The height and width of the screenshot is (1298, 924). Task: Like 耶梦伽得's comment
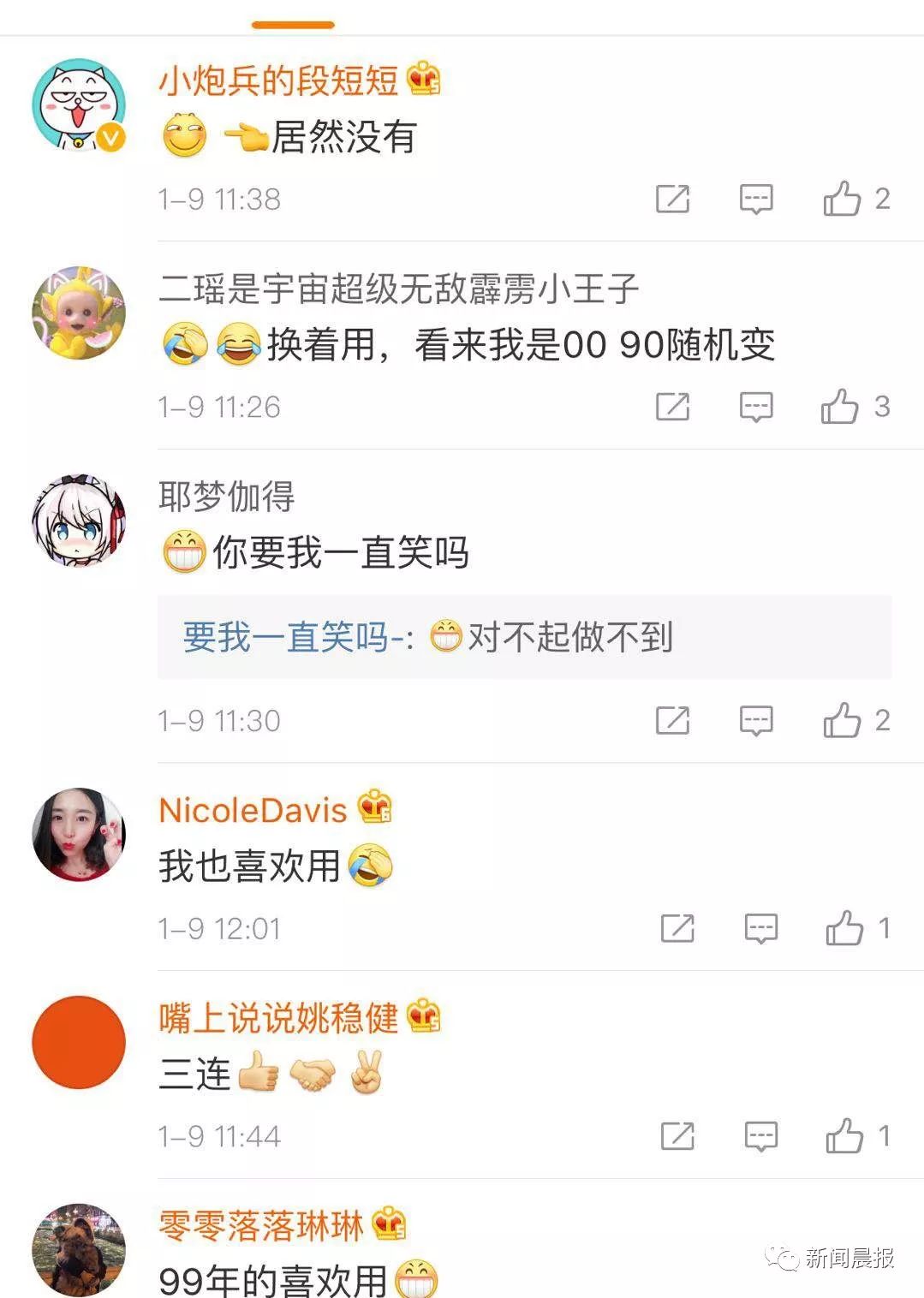point(843,720)
